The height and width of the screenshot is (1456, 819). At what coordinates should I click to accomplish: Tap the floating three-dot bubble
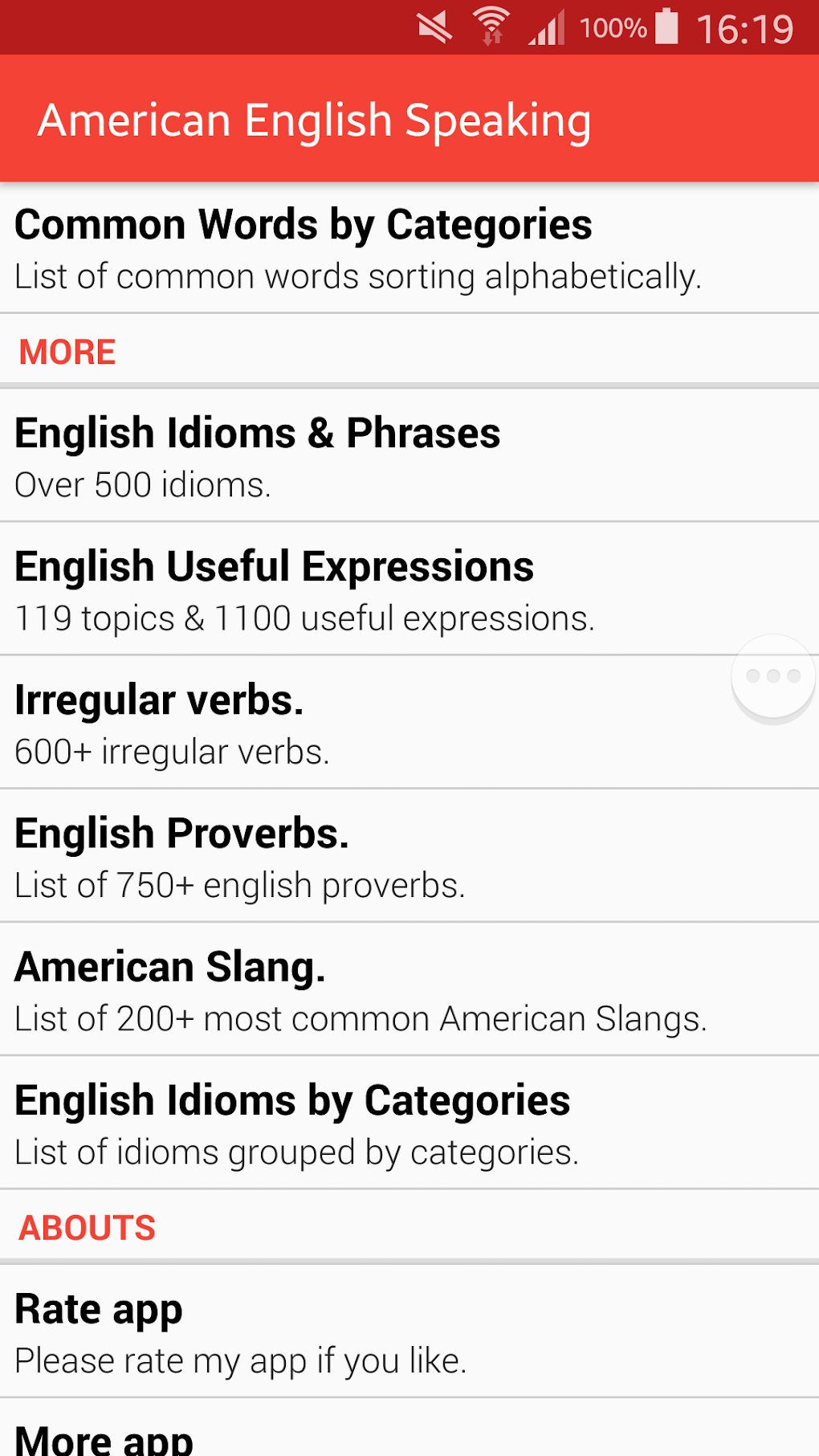[x=773, y=677]
